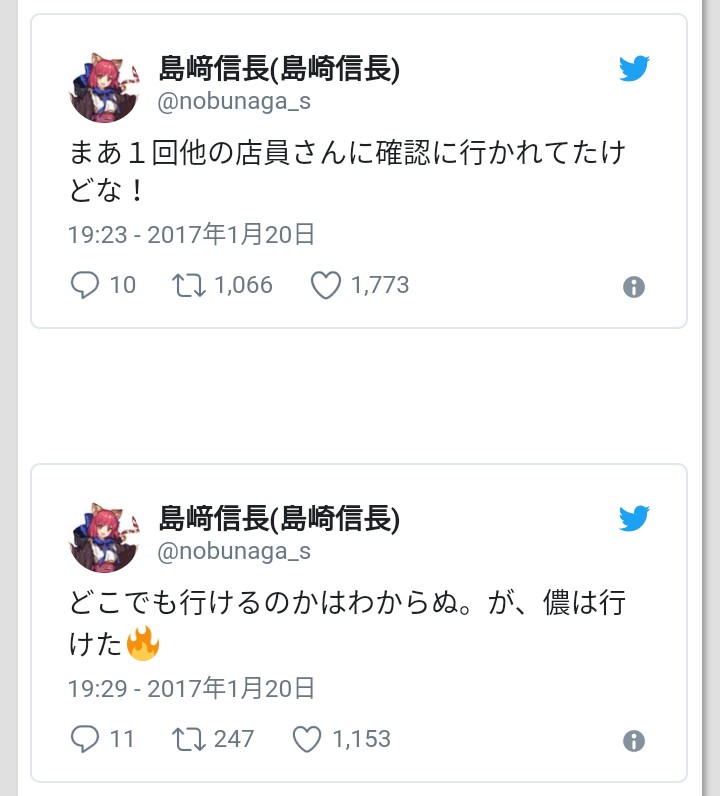The image size is (720, 796).
Task: Retweet the 19:23 tweet
Action: [x=189, y=285]
